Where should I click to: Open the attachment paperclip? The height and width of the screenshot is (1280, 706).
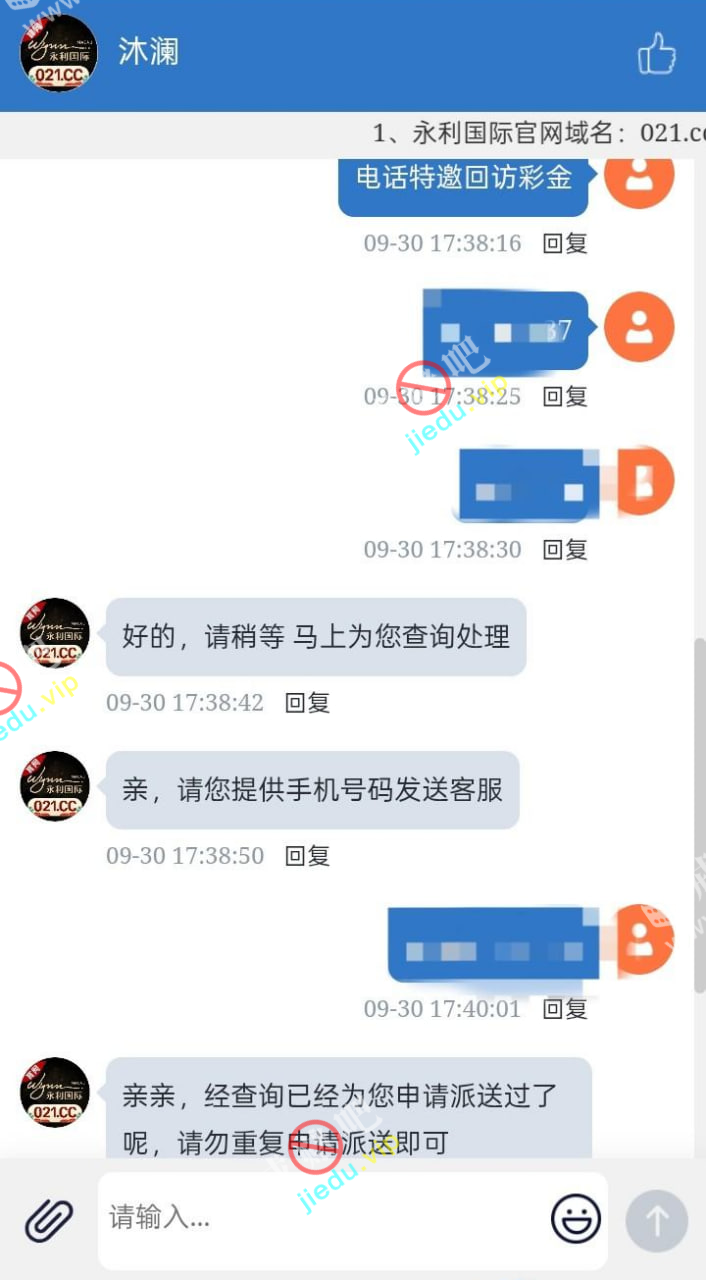point(49,1220)
